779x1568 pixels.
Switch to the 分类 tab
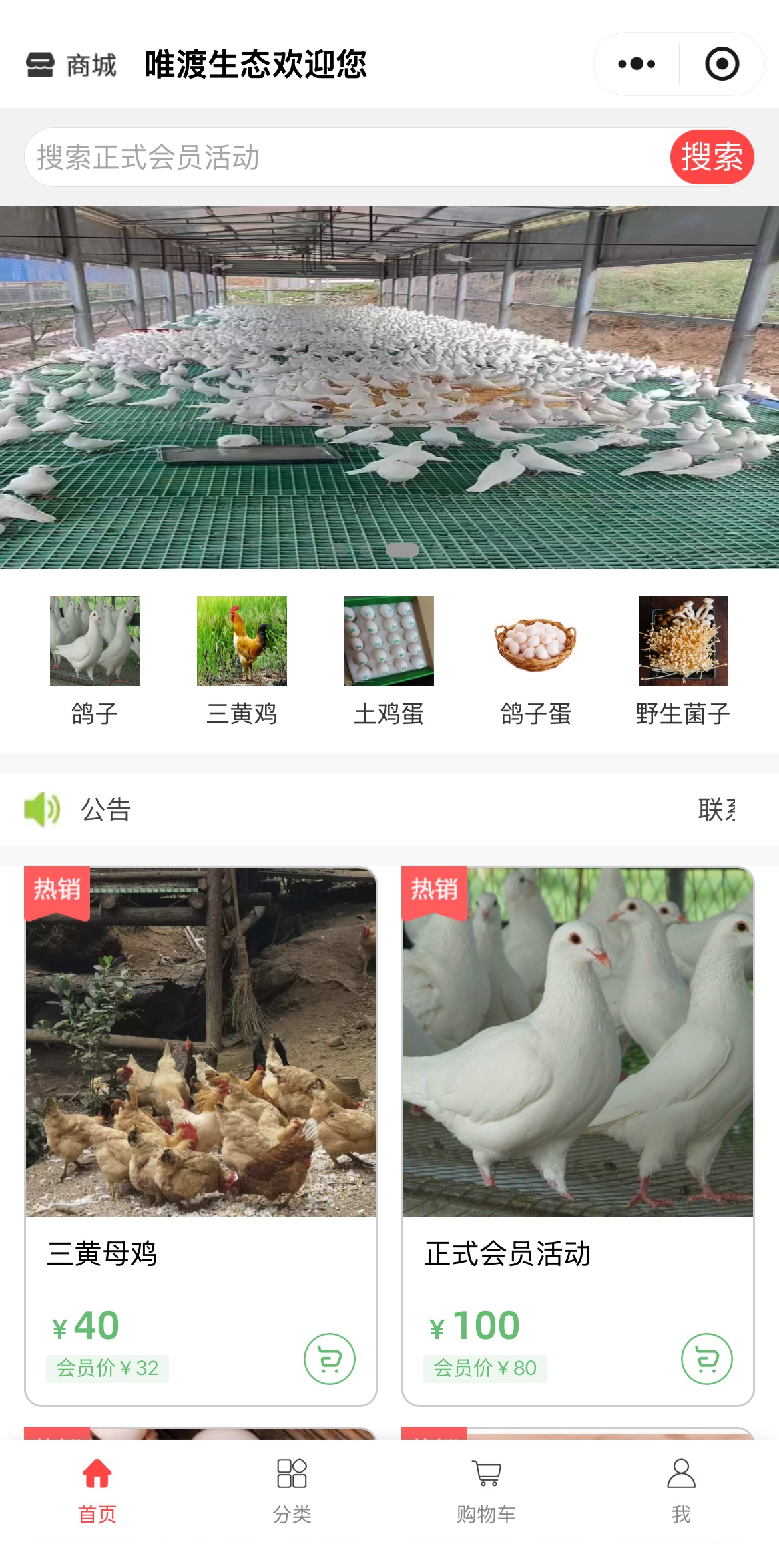point(292,1489)
